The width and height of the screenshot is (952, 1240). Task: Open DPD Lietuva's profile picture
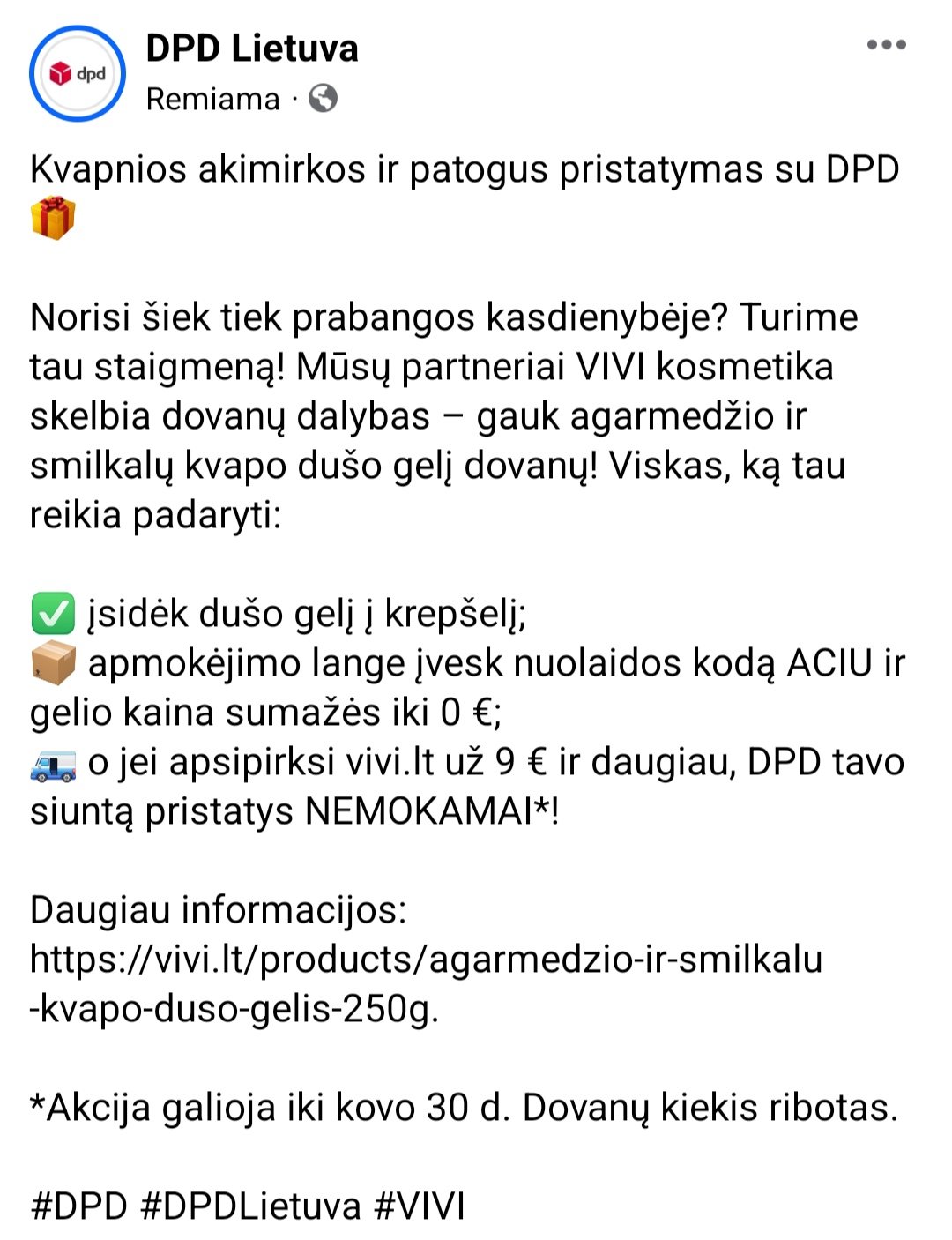(78, 73)
